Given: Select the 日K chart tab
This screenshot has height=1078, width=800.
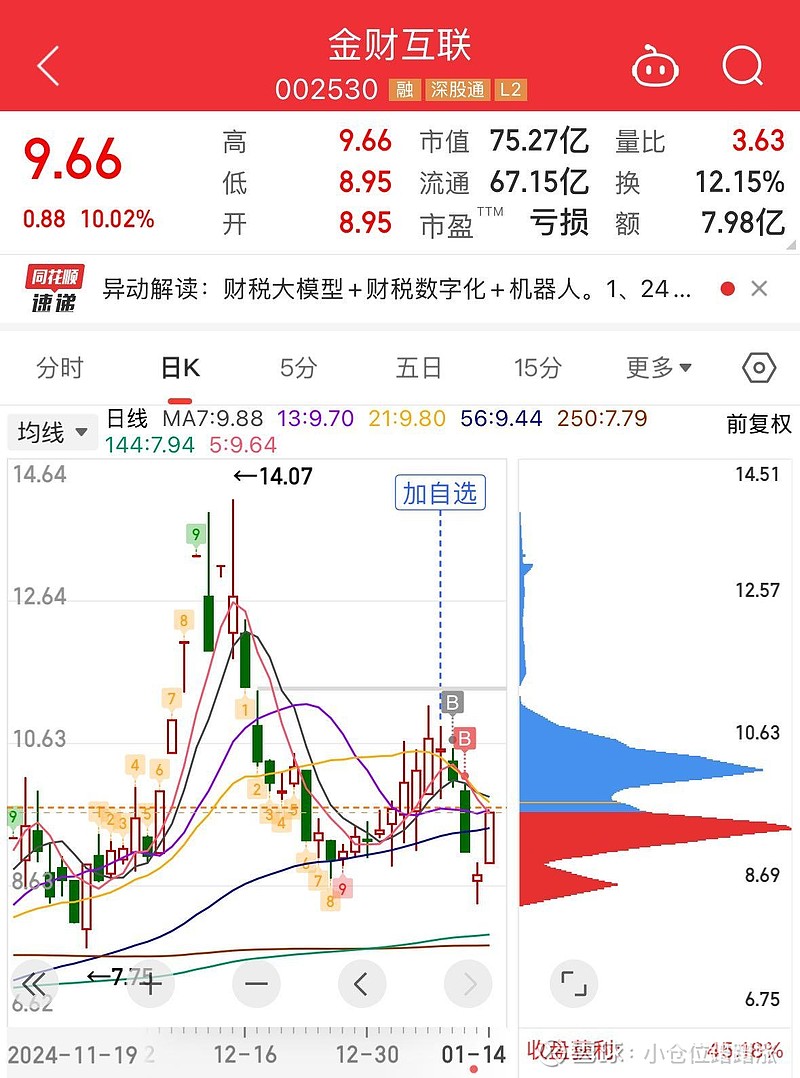Looking at the screenshot, I should 180,368.
